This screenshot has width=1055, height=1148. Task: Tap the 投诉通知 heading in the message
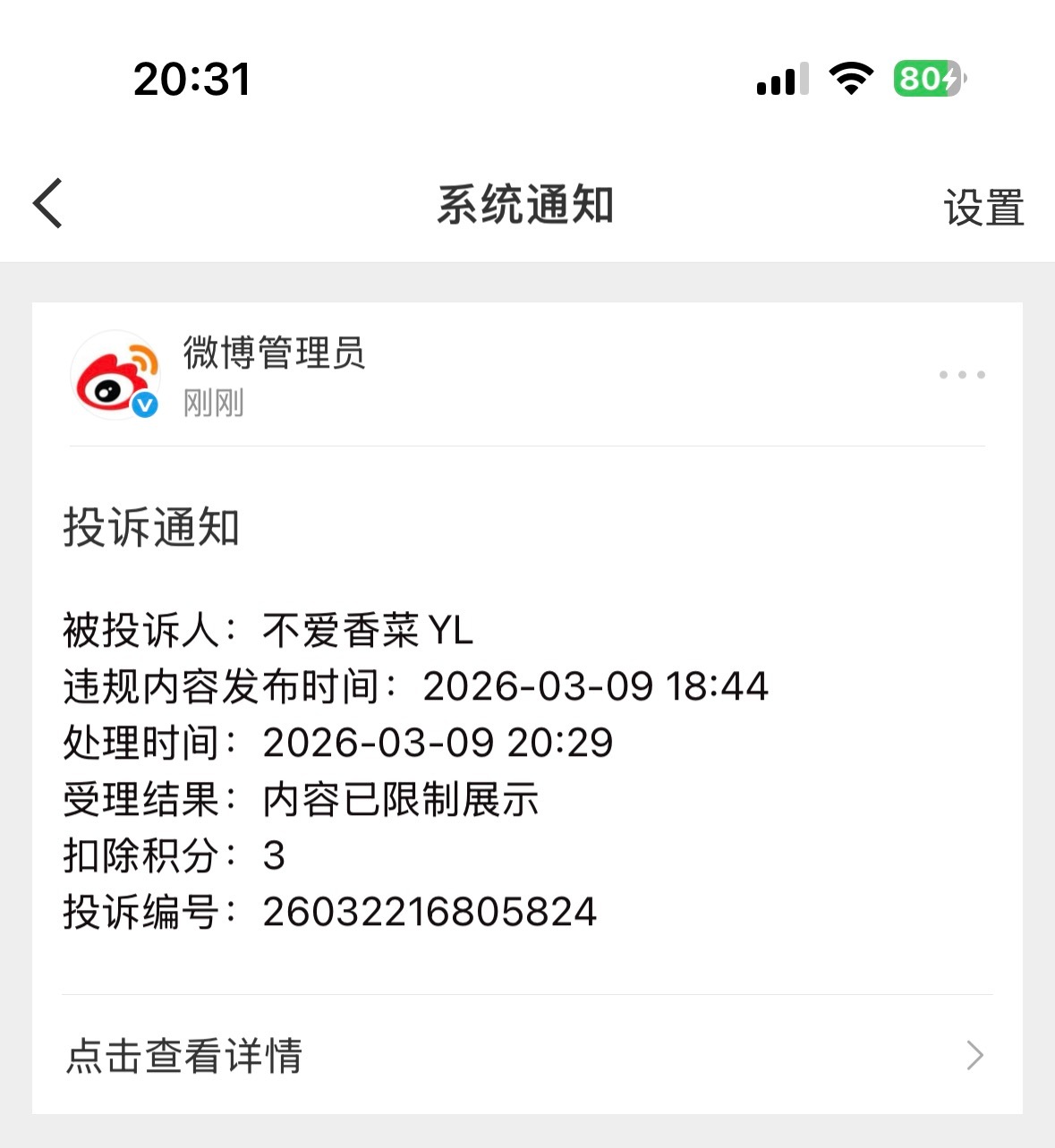(x=152, y=528)
